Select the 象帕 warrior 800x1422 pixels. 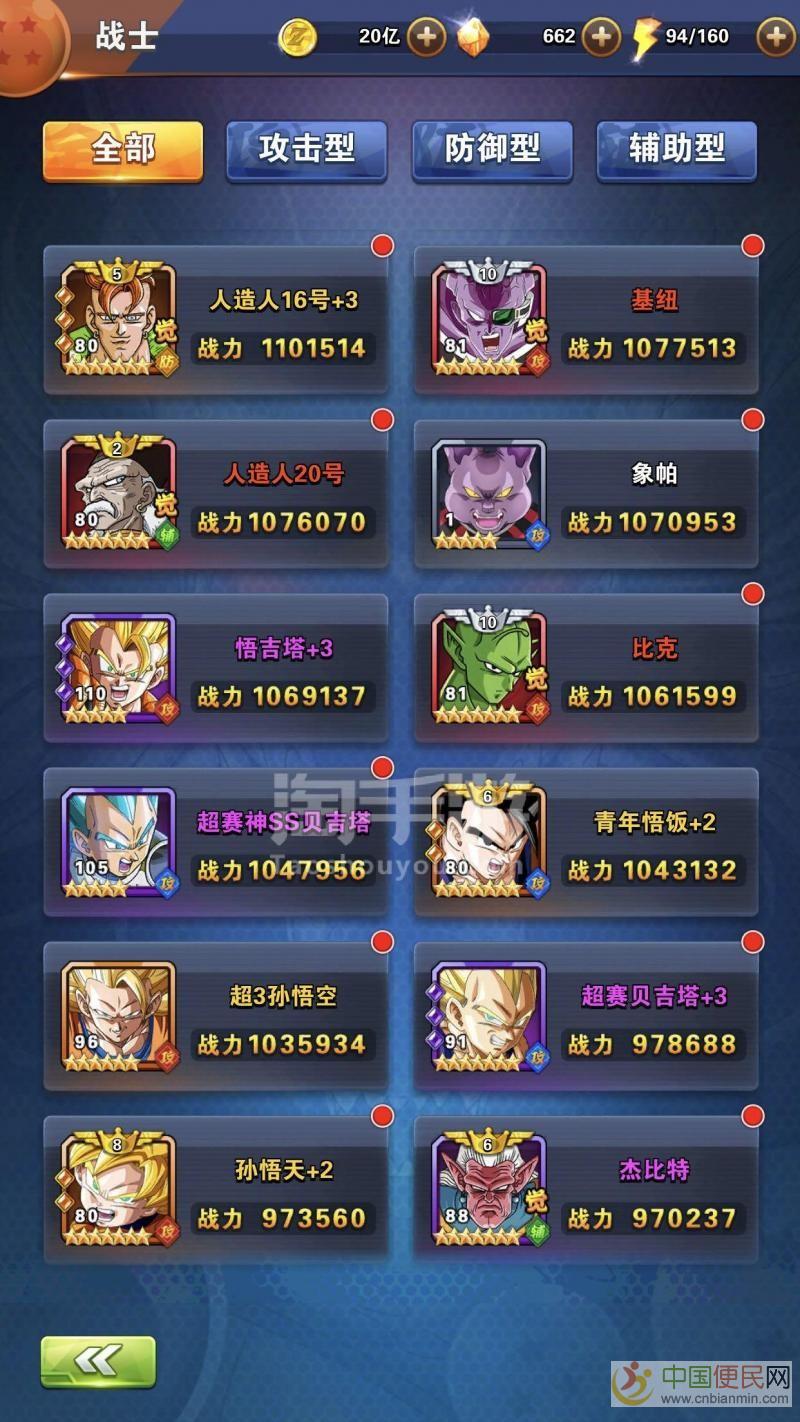pyautogui.click(x=587, y=494)
